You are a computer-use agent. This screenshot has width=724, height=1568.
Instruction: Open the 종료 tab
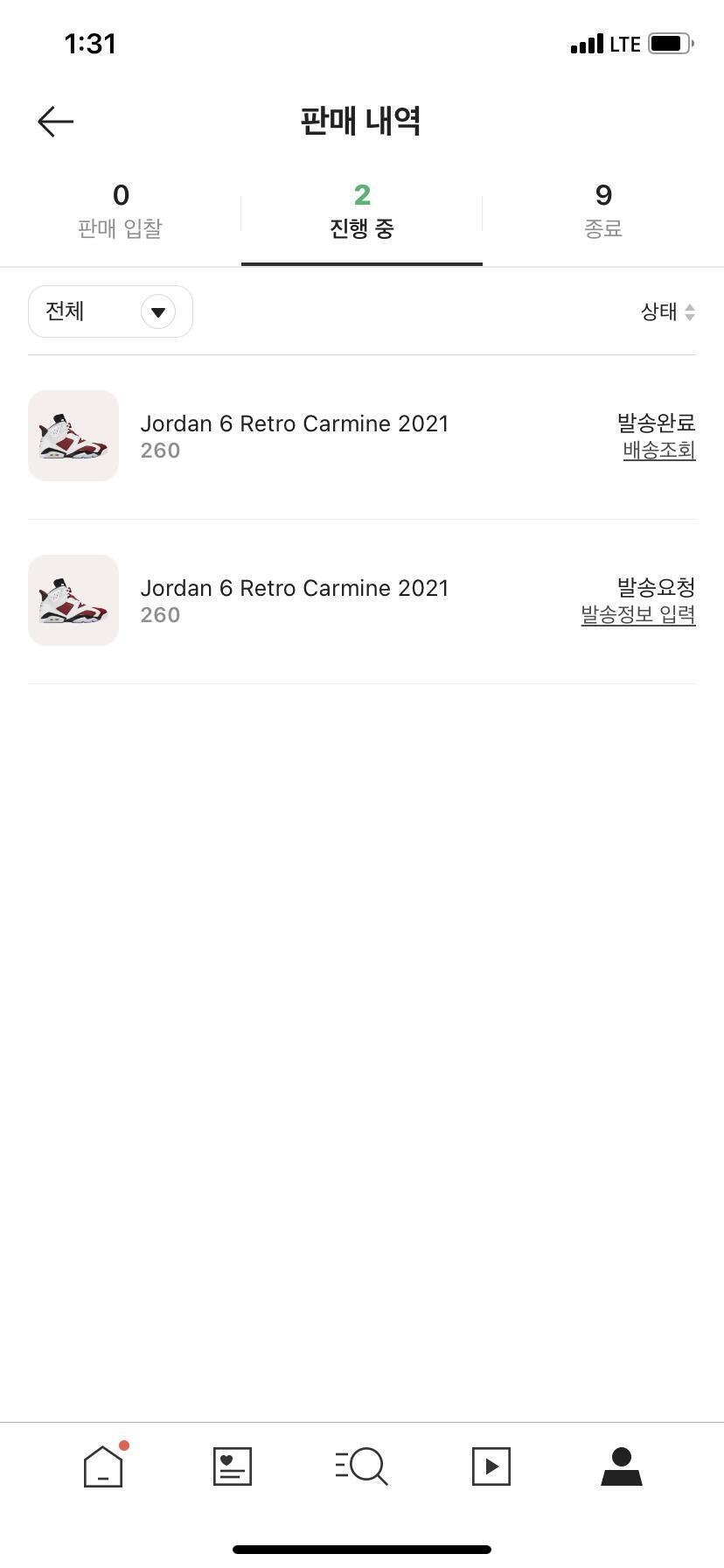(x=603, y=211)
